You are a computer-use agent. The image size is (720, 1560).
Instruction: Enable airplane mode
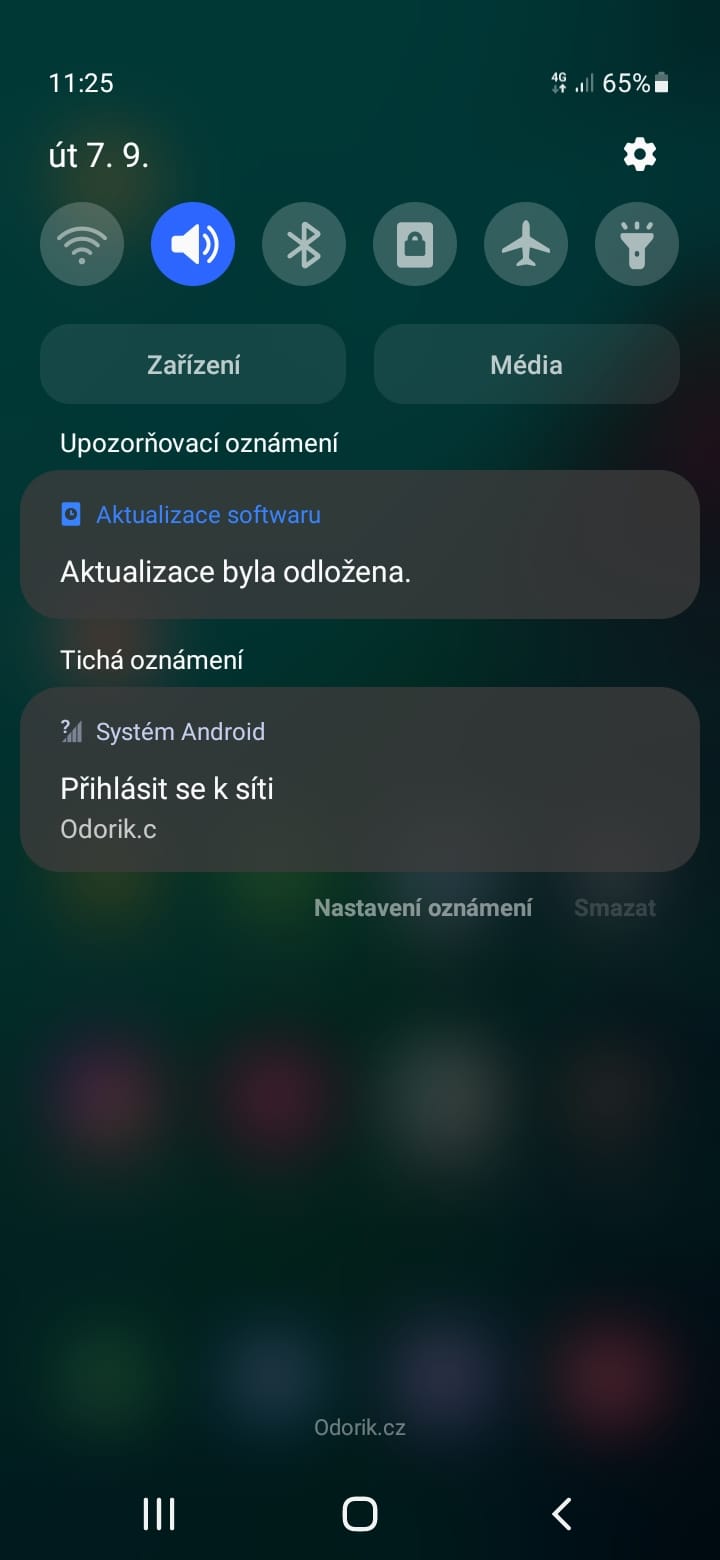click(x=526, y=244)
